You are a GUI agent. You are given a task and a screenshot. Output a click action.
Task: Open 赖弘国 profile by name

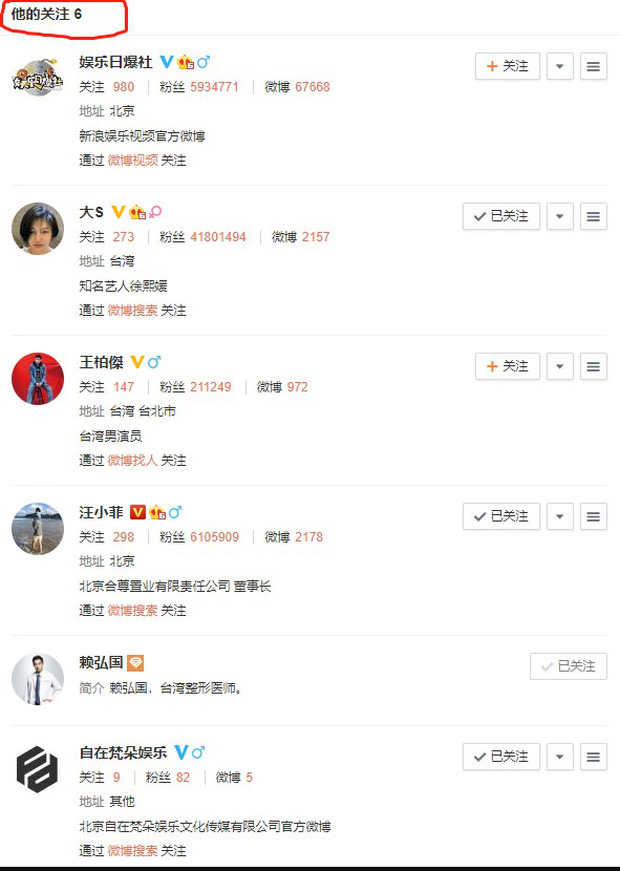[100, 663]
